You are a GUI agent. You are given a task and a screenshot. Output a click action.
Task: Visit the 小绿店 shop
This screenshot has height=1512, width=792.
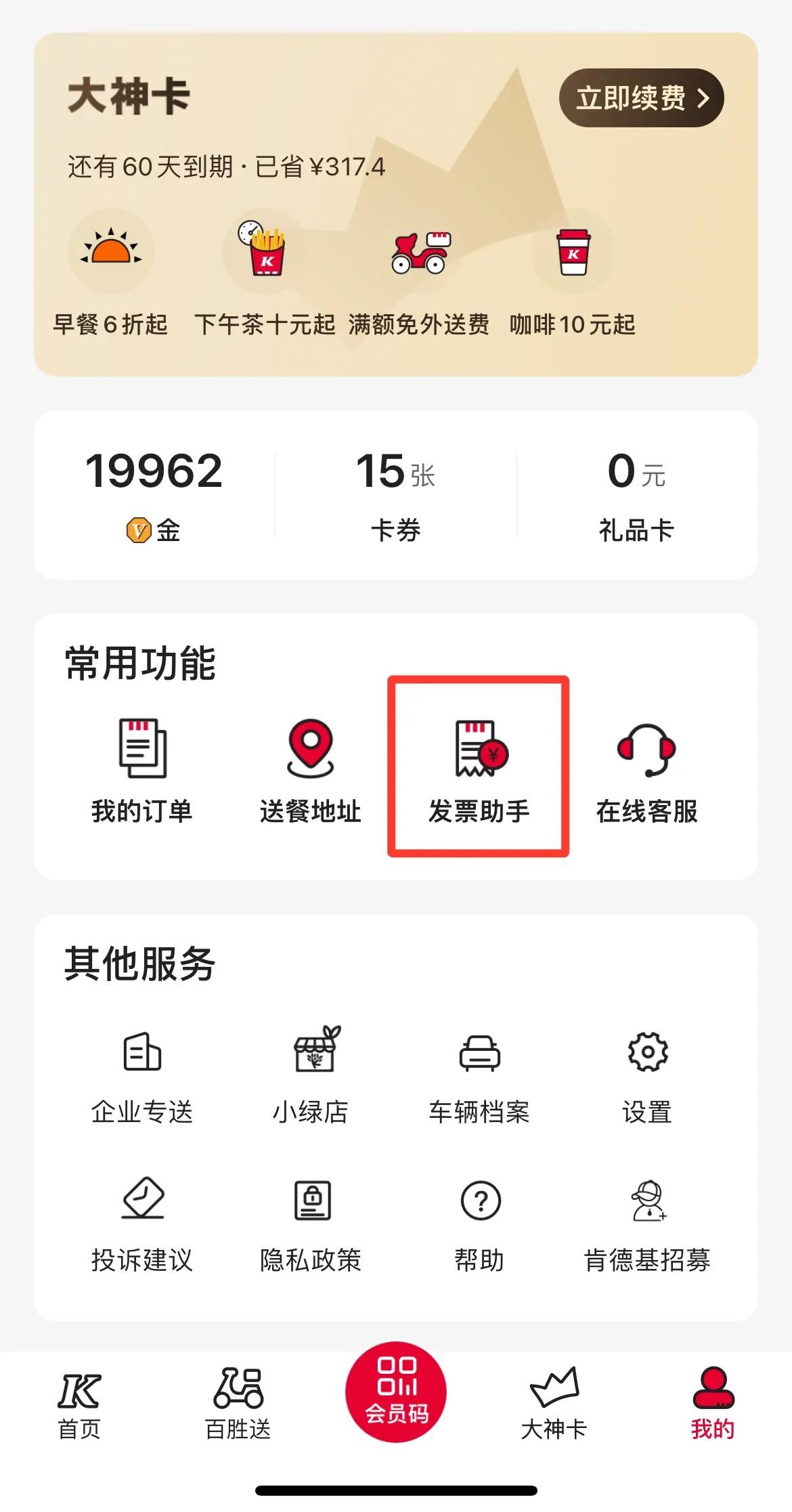point(311,1075)
